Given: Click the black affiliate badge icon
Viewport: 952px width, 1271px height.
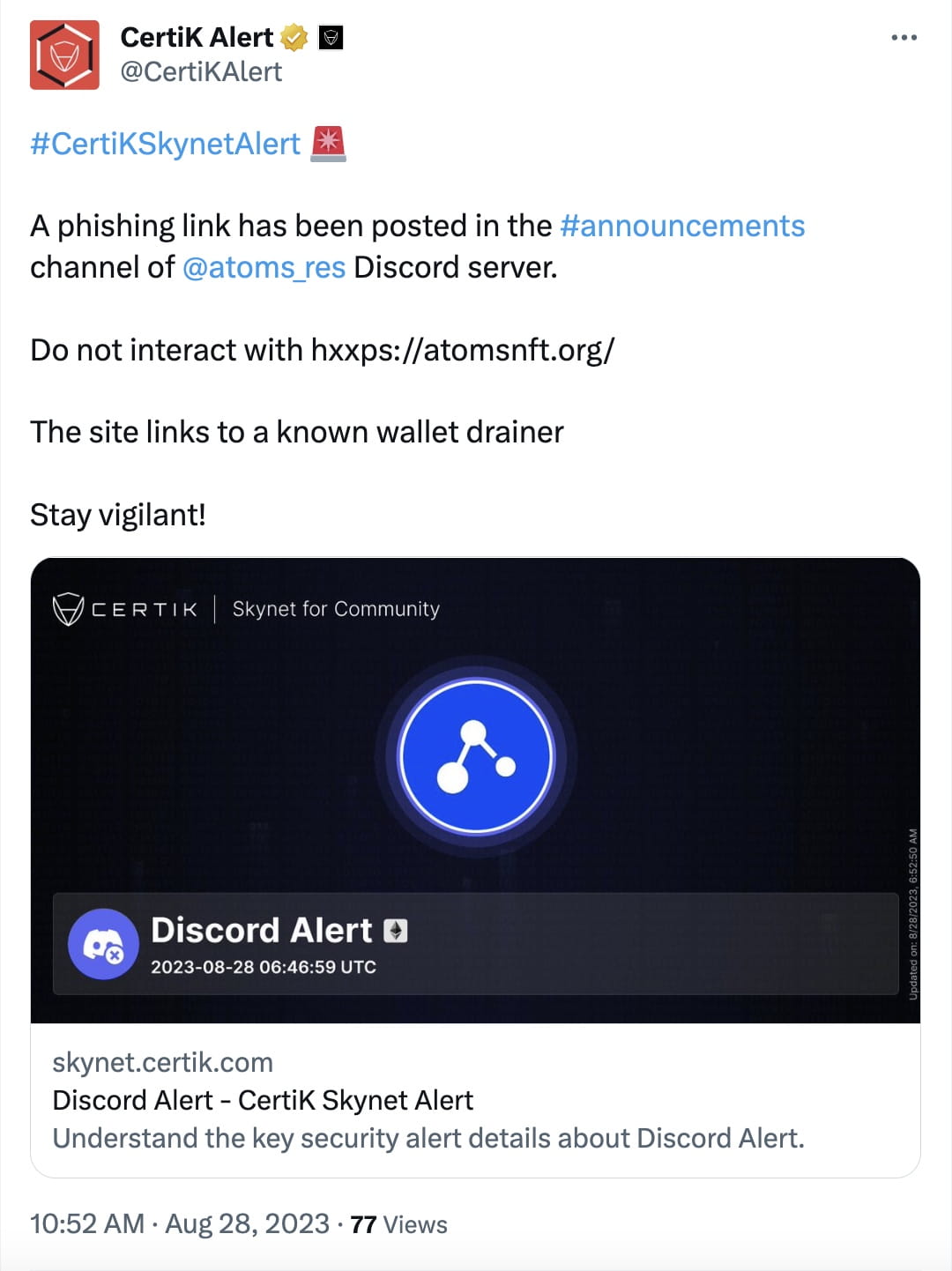Looking at the screenshot, I should point(331,37).
